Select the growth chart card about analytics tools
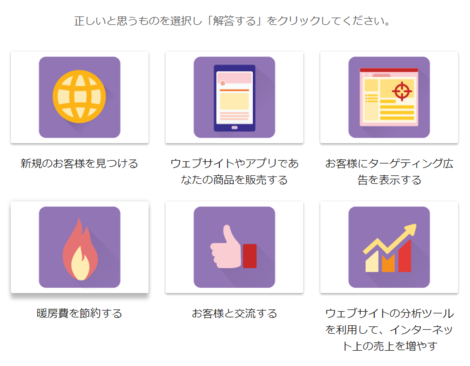Viewport: 470px width, 366px height. (x=389, y=247)
